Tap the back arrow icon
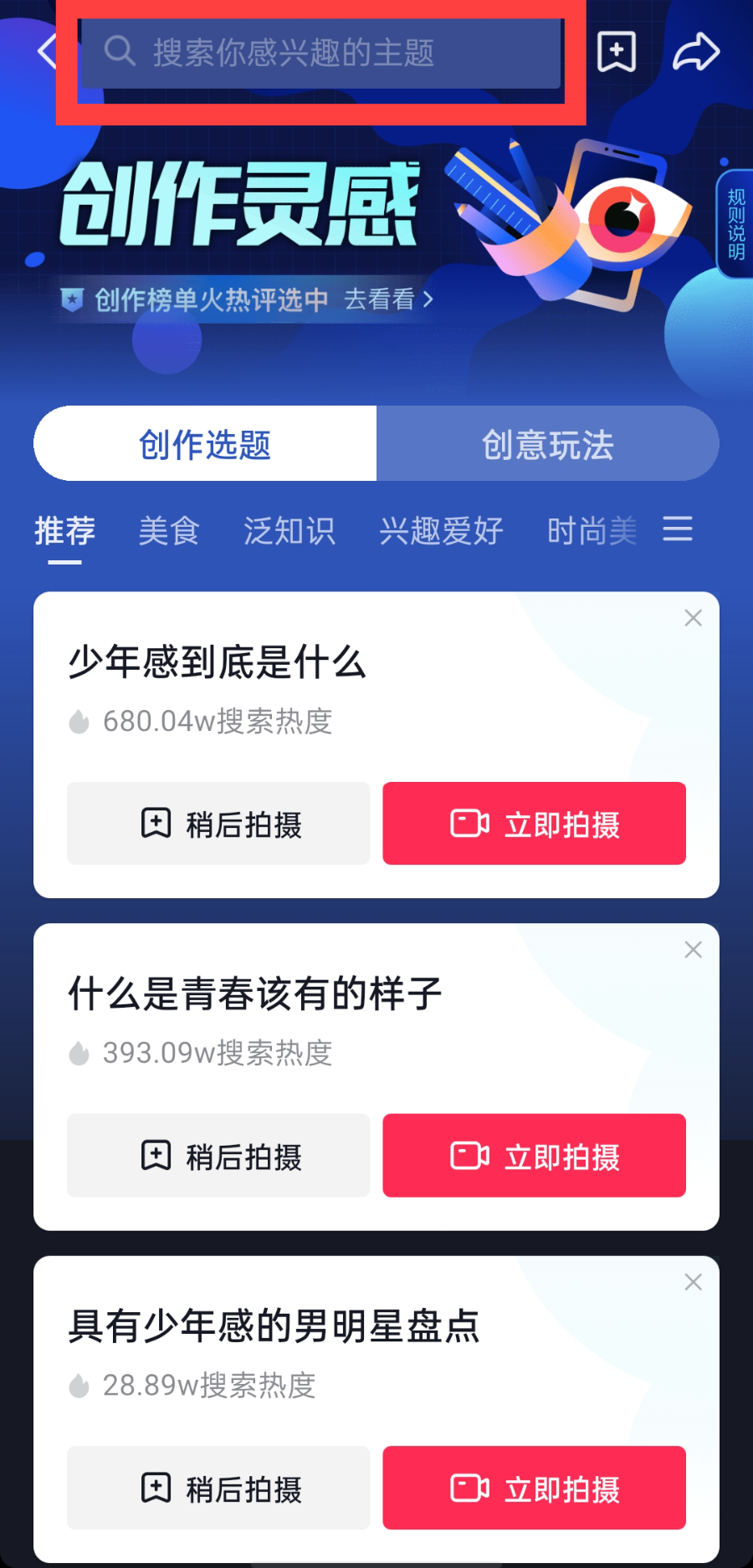The image size is (753, 1568). [x=47, y=52]
